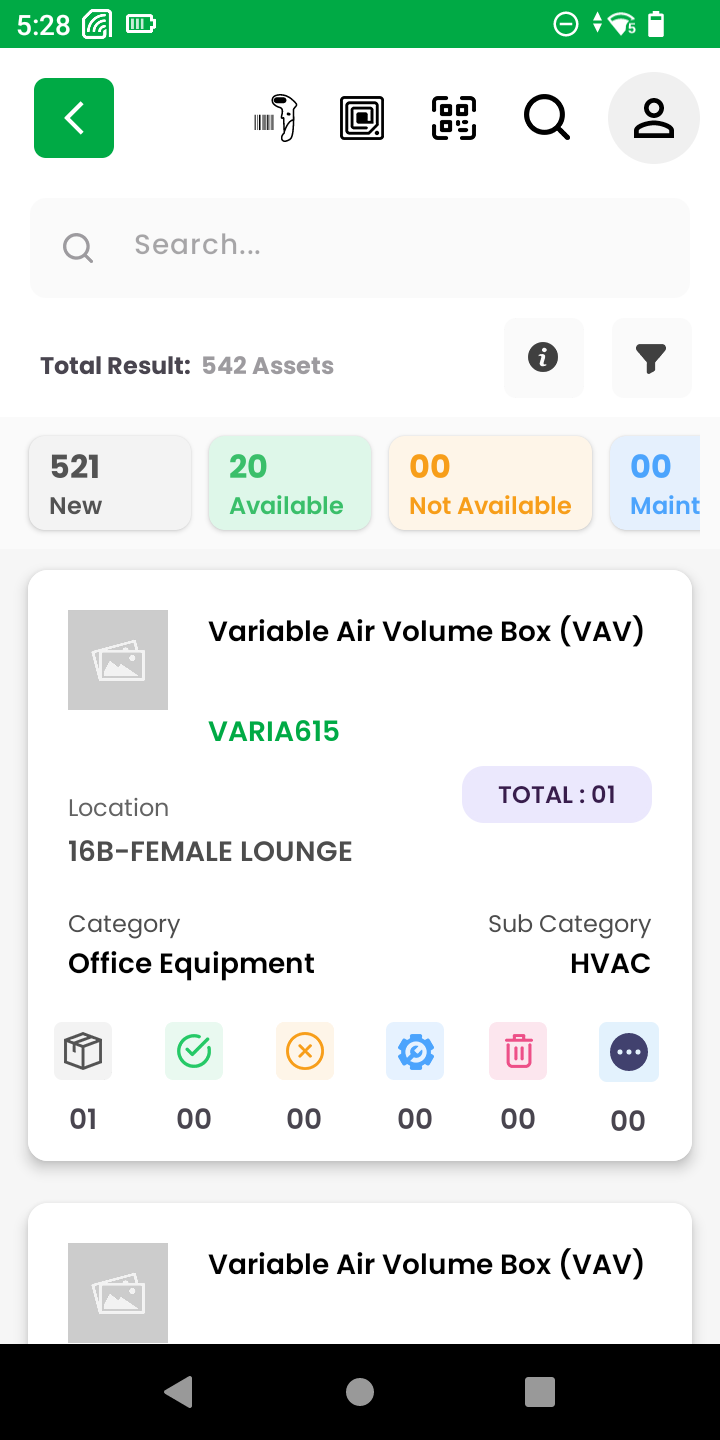Image resolution: width=720 pixels, height=1440 pixels.
Task: Open the user profile
Action: coord(653,118)
